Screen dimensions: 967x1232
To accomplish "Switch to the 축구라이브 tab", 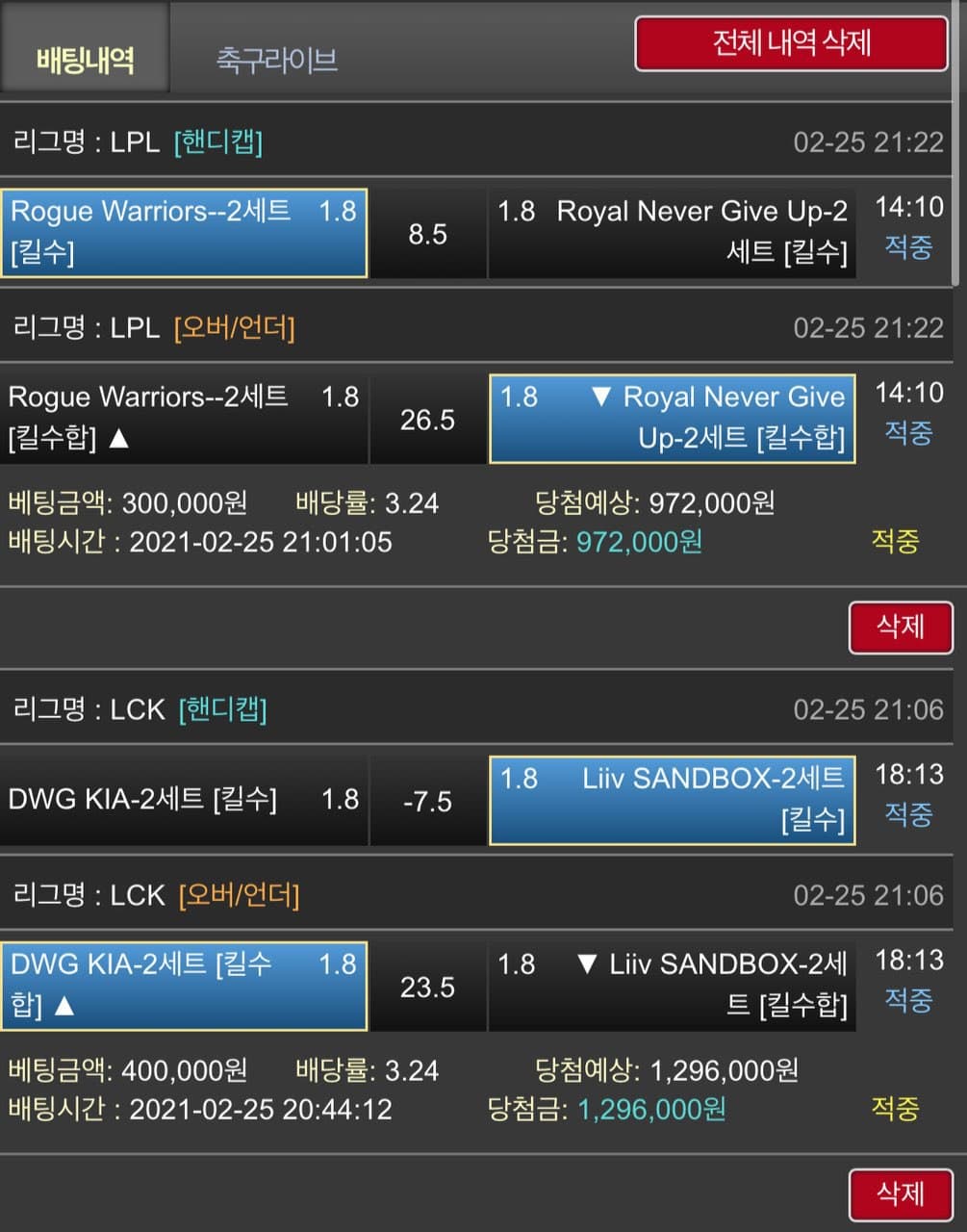I will tap(276, 60).
